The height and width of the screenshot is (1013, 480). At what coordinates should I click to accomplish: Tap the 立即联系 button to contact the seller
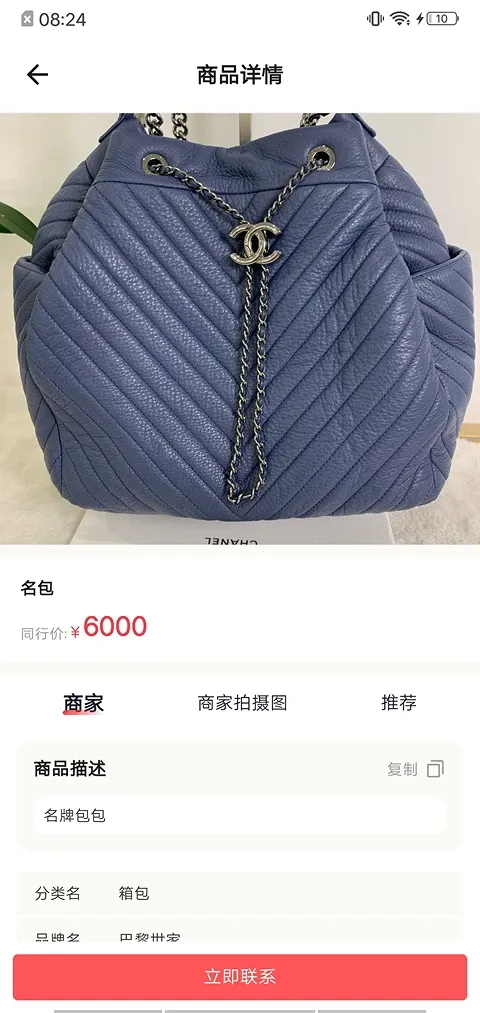pos(240,977)
